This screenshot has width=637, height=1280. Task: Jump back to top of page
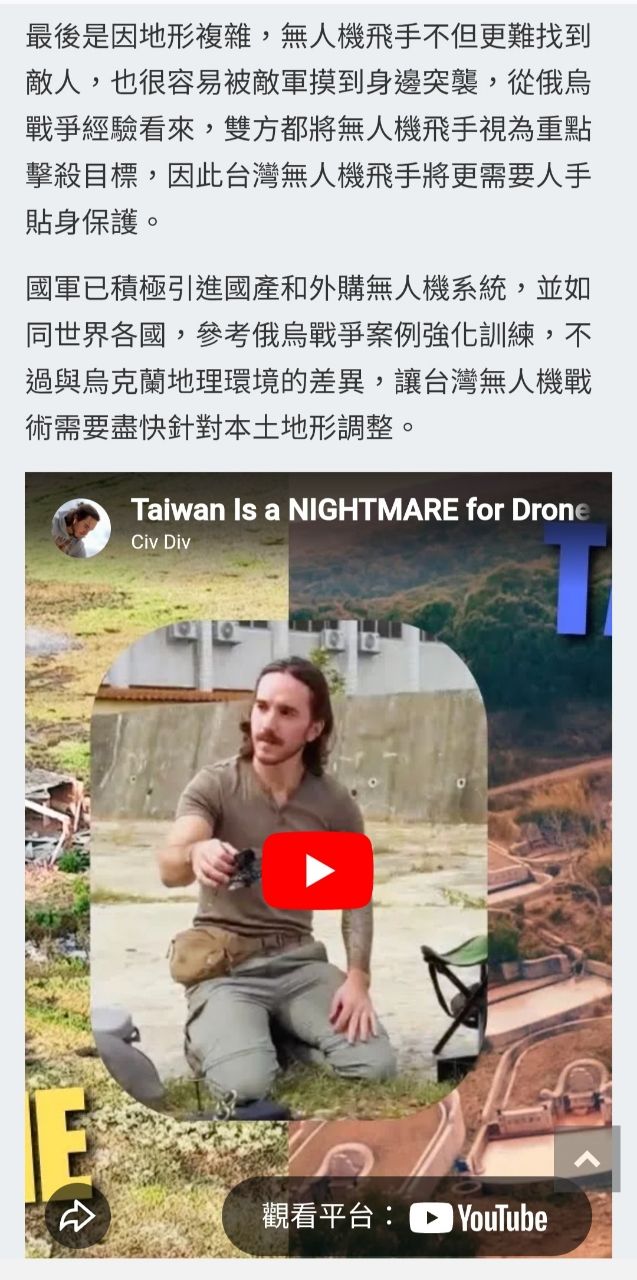(587, 1159)
